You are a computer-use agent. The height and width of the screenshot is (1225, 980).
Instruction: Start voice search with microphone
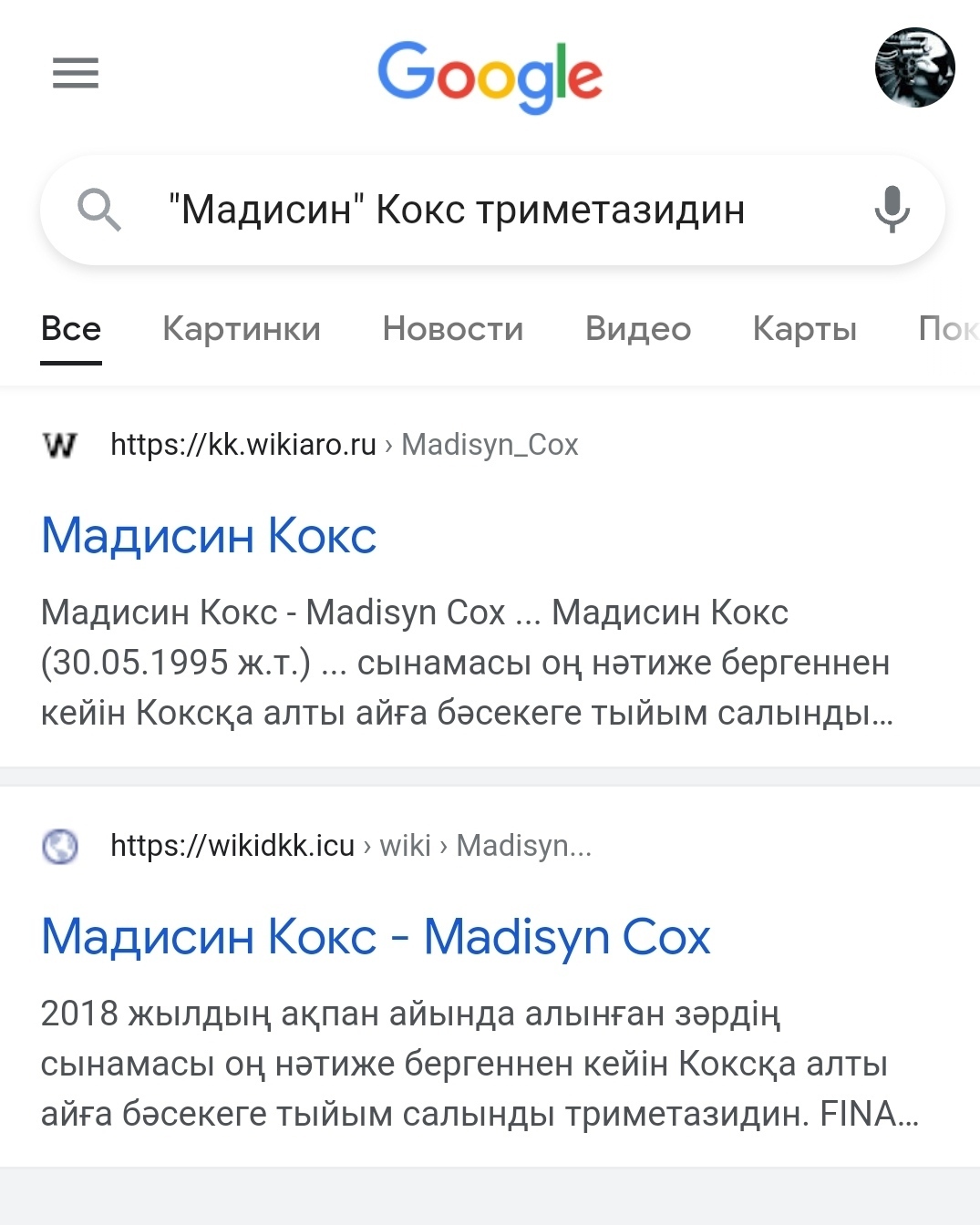pyautogui.click(x=892, y=210)
